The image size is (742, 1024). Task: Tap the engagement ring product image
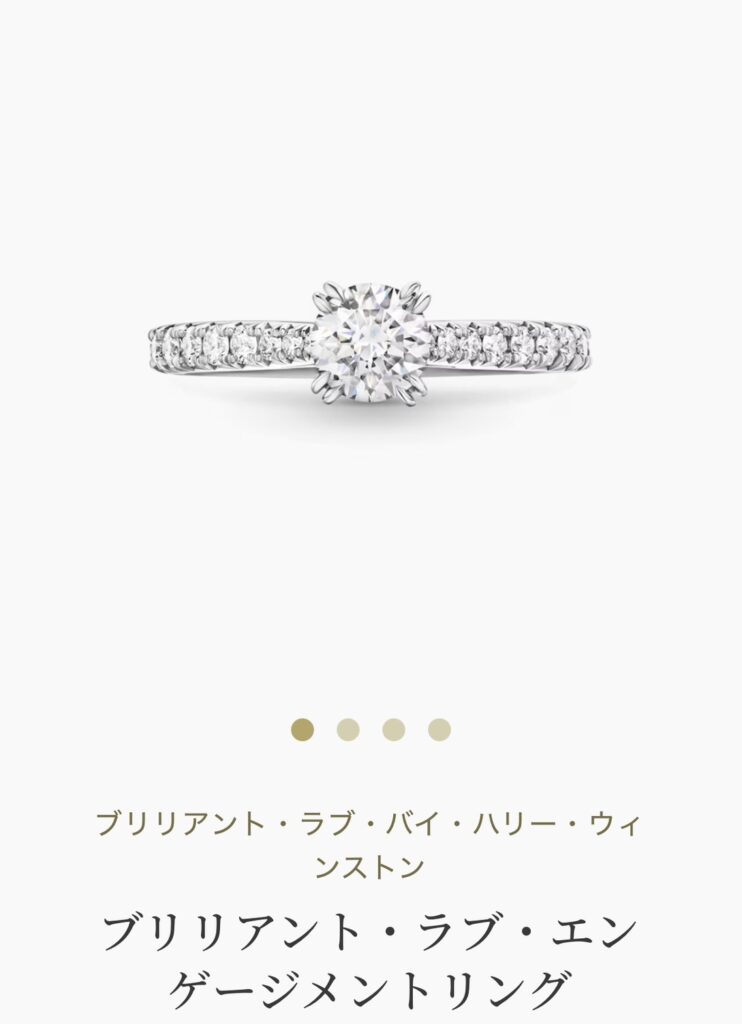click(370, 343)
